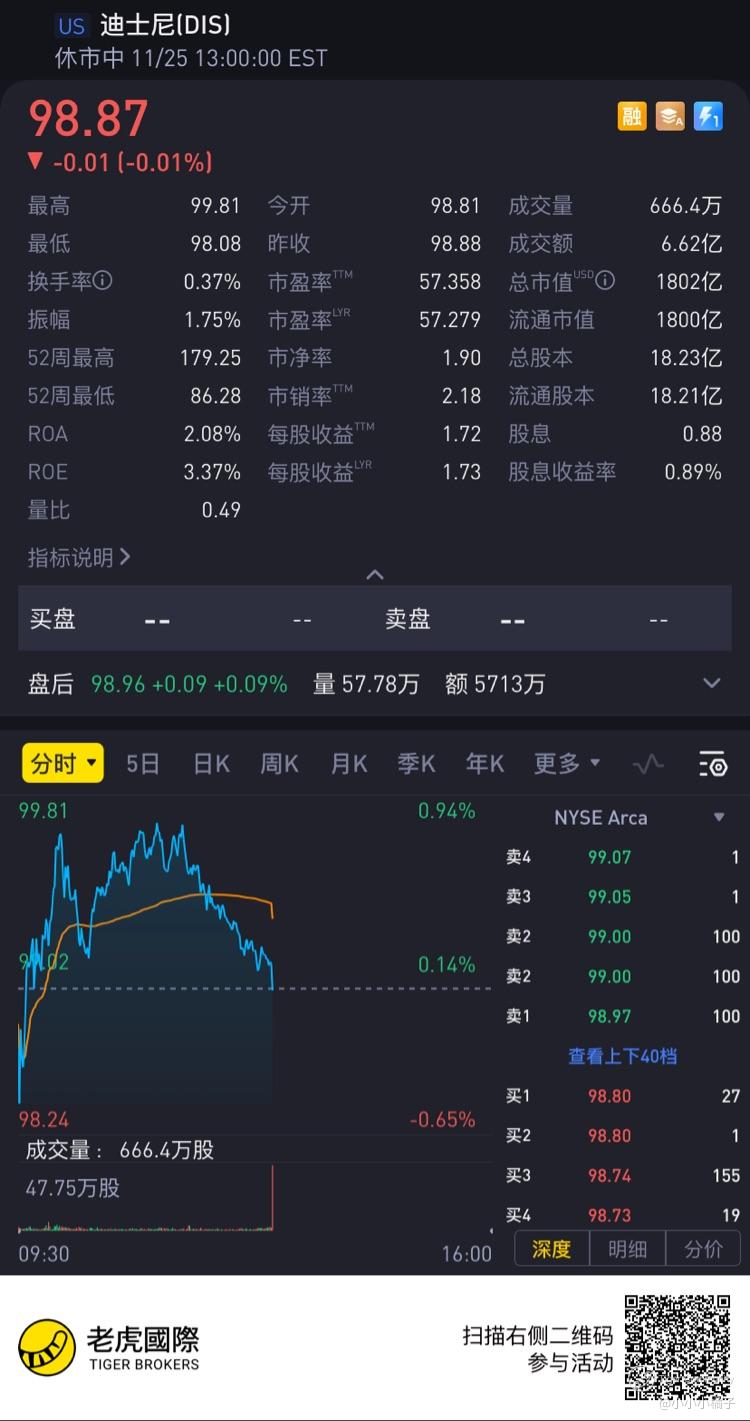The width and height of the screenshot is (750, 1421).
Task: Show the 月K chart
Action: coord(349,764)
